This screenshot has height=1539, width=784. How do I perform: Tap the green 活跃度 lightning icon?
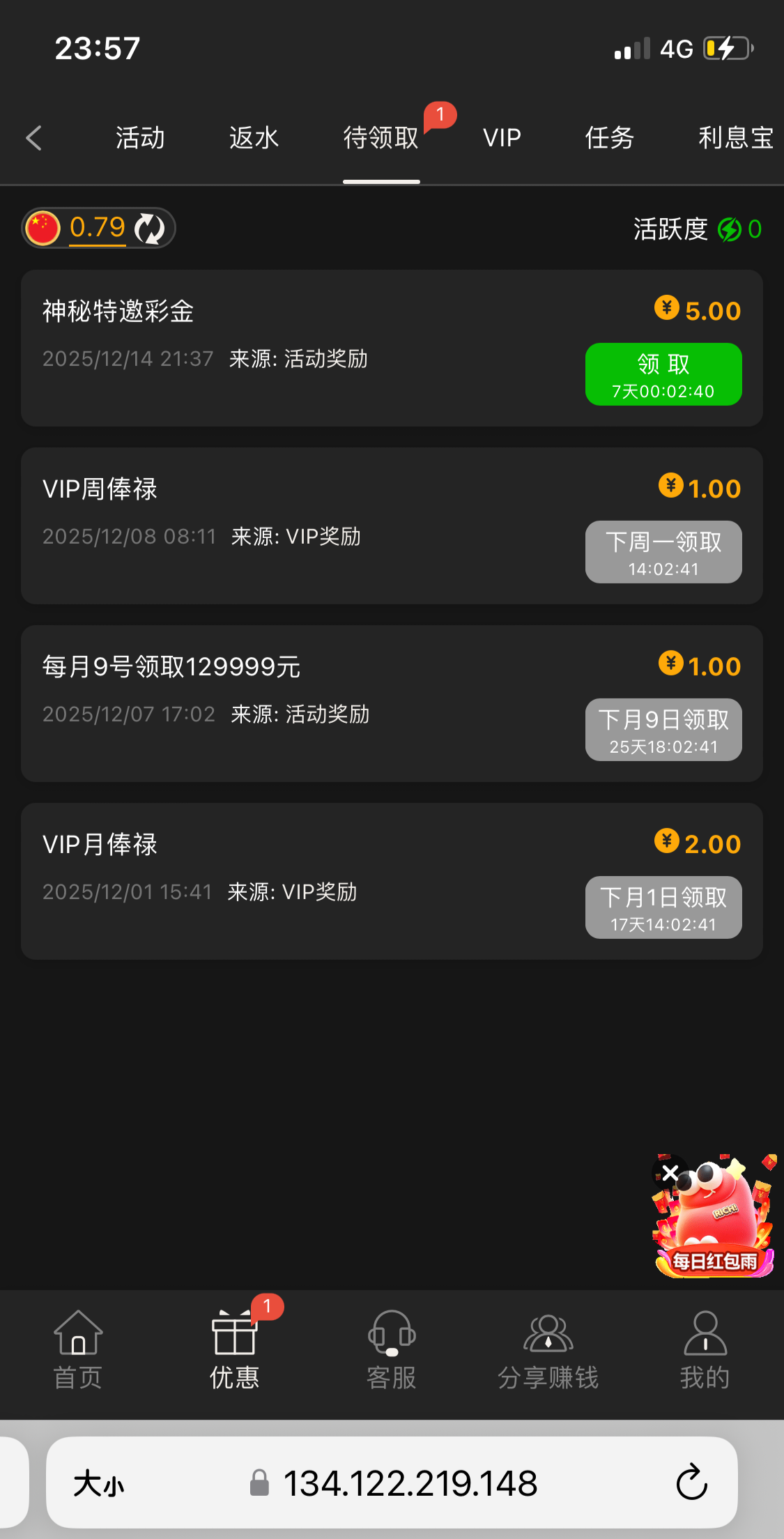(729, 229)
